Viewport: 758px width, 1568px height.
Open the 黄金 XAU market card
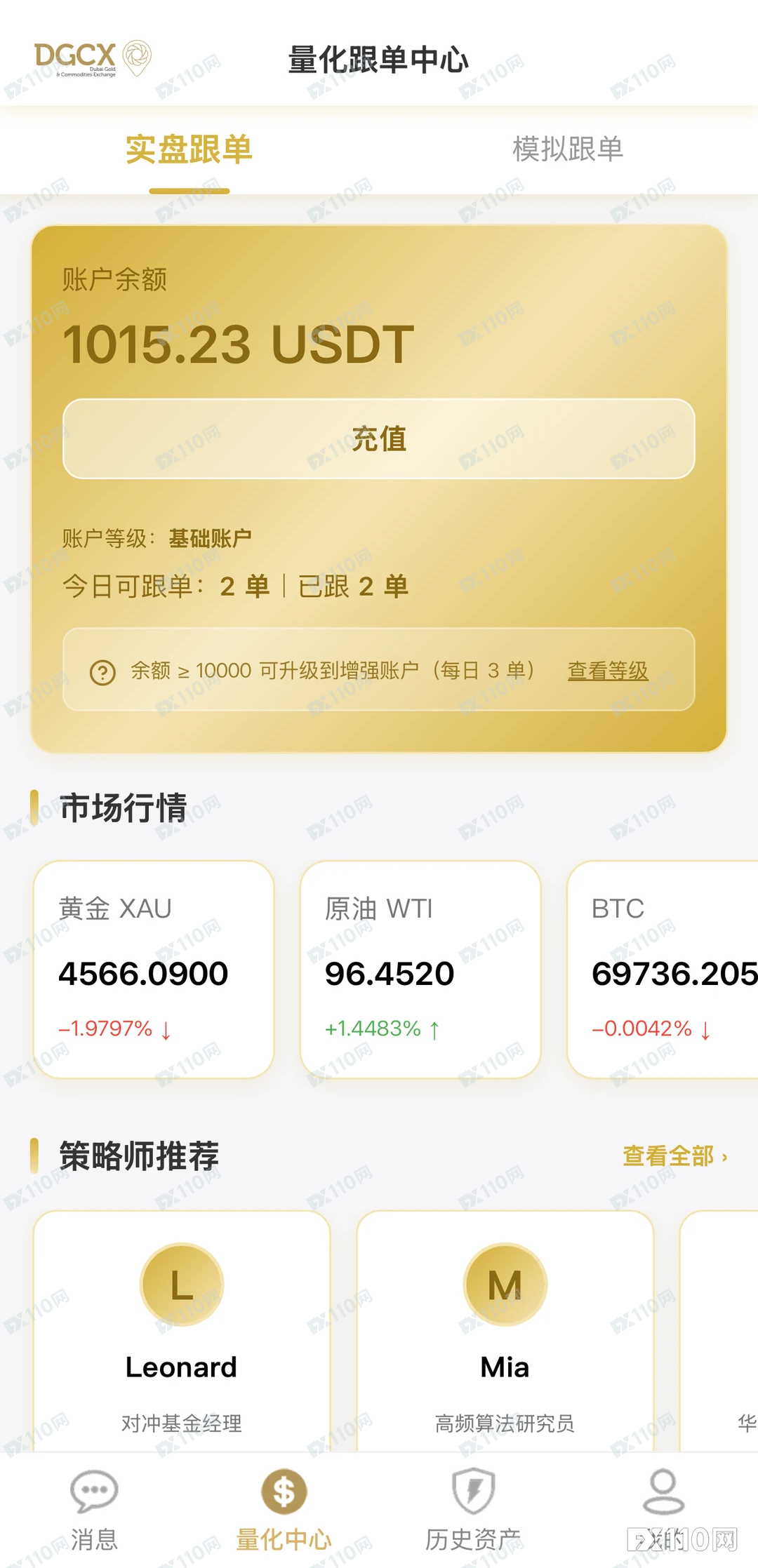coord(154,968)
